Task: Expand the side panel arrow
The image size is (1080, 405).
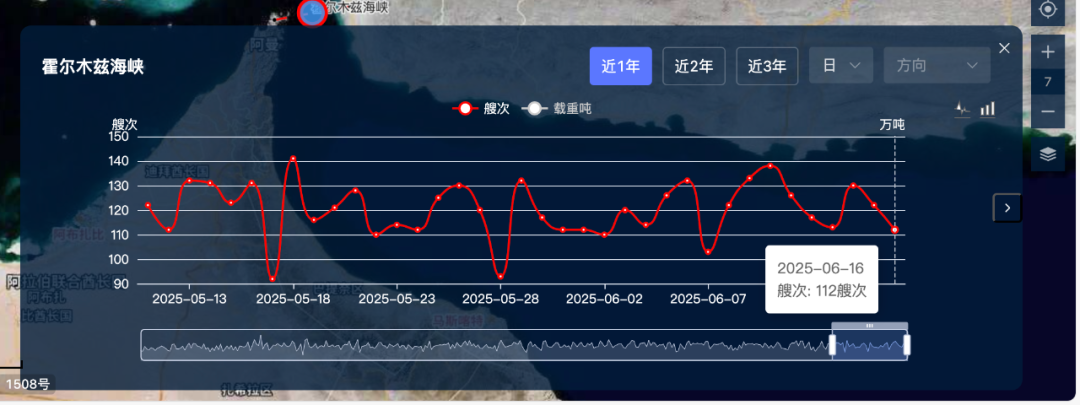Action: (x=1007, y=207)
